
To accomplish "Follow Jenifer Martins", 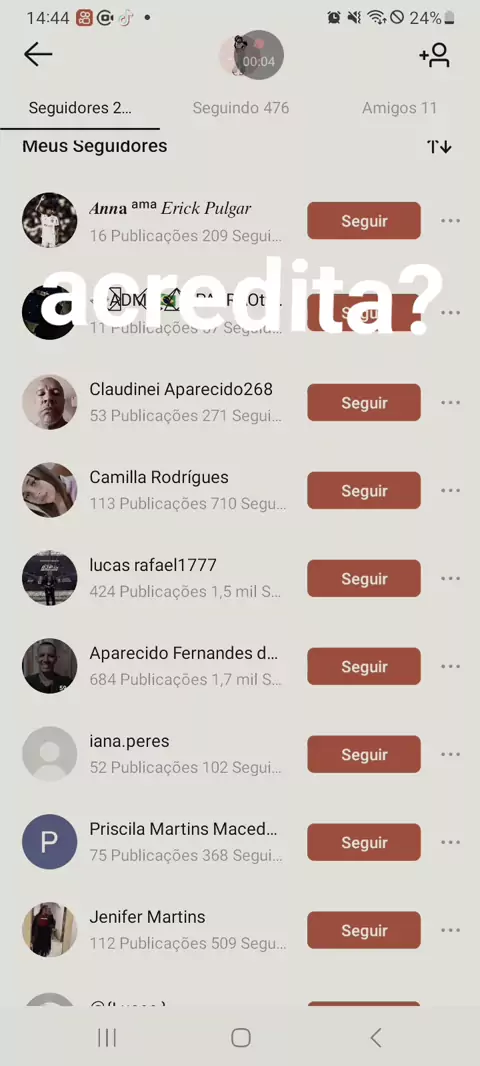I will tap(364, 931).
